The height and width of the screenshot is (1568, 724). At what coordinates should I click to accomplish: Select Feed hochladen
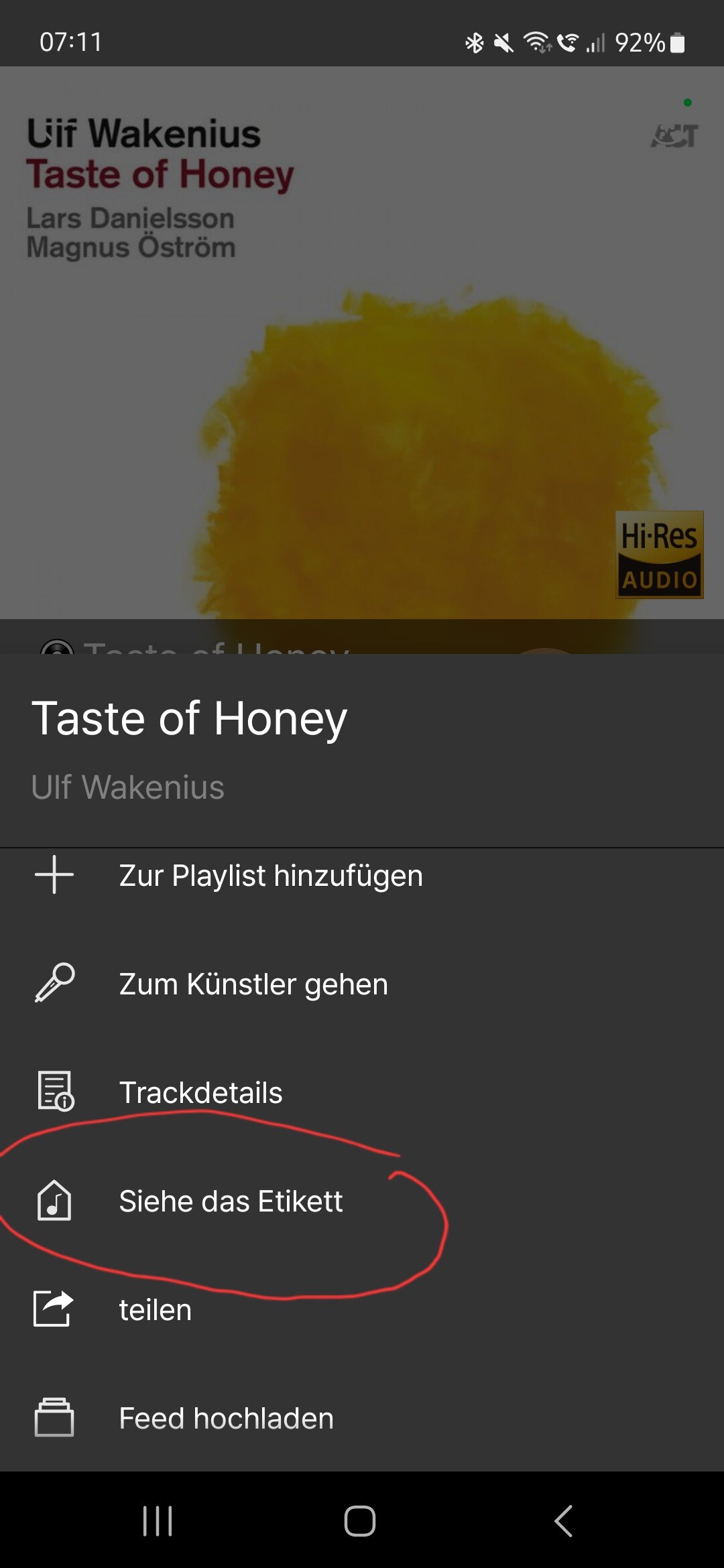pos(362,1418)
